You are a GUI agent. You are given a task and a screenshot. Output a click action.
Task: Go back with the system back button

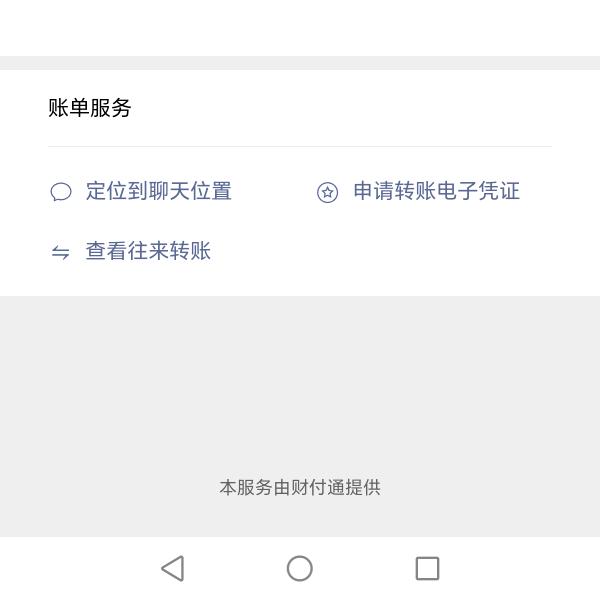click(172, 569)
